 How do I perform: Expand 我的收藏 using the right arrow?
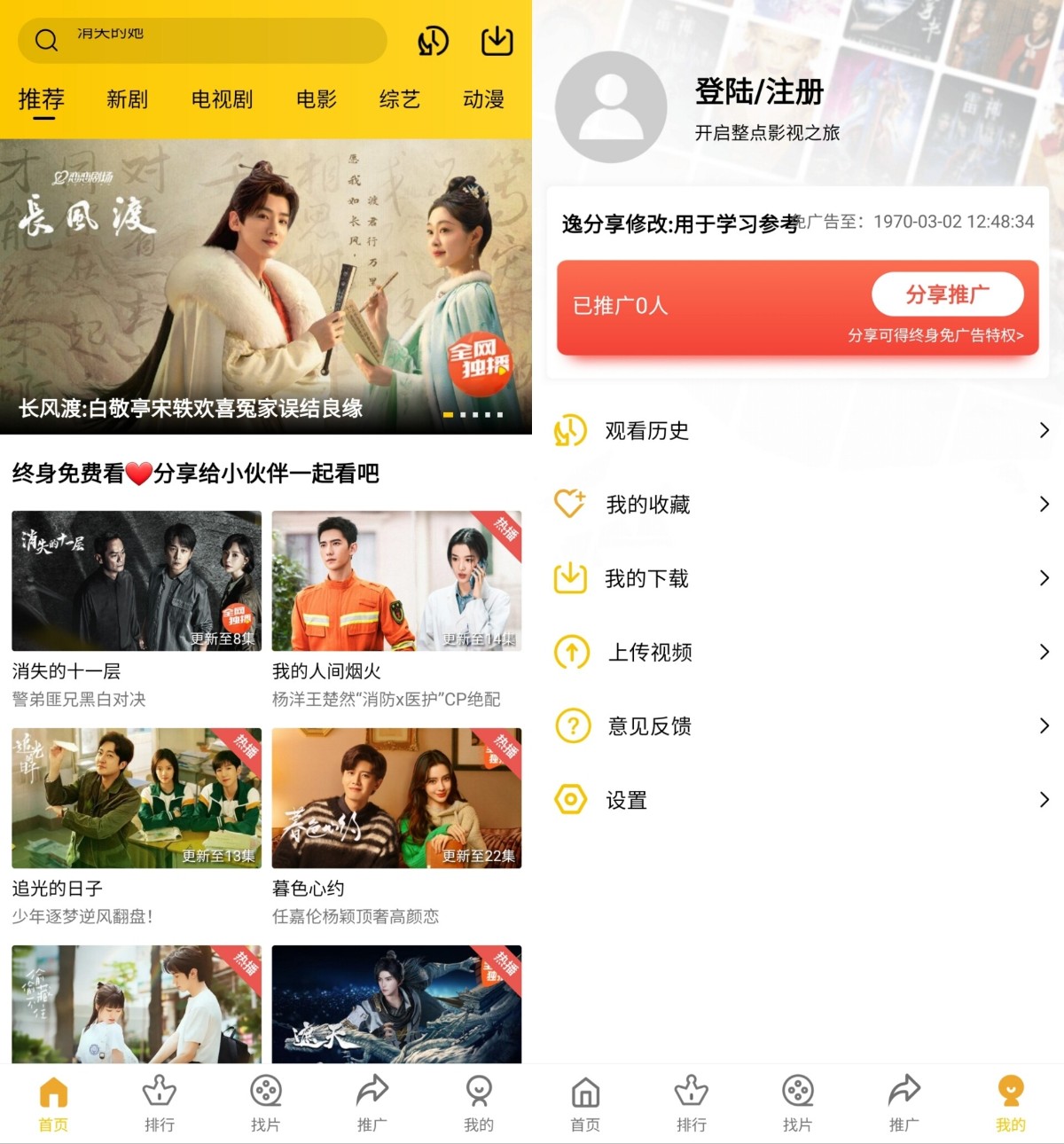point(1043,505)
